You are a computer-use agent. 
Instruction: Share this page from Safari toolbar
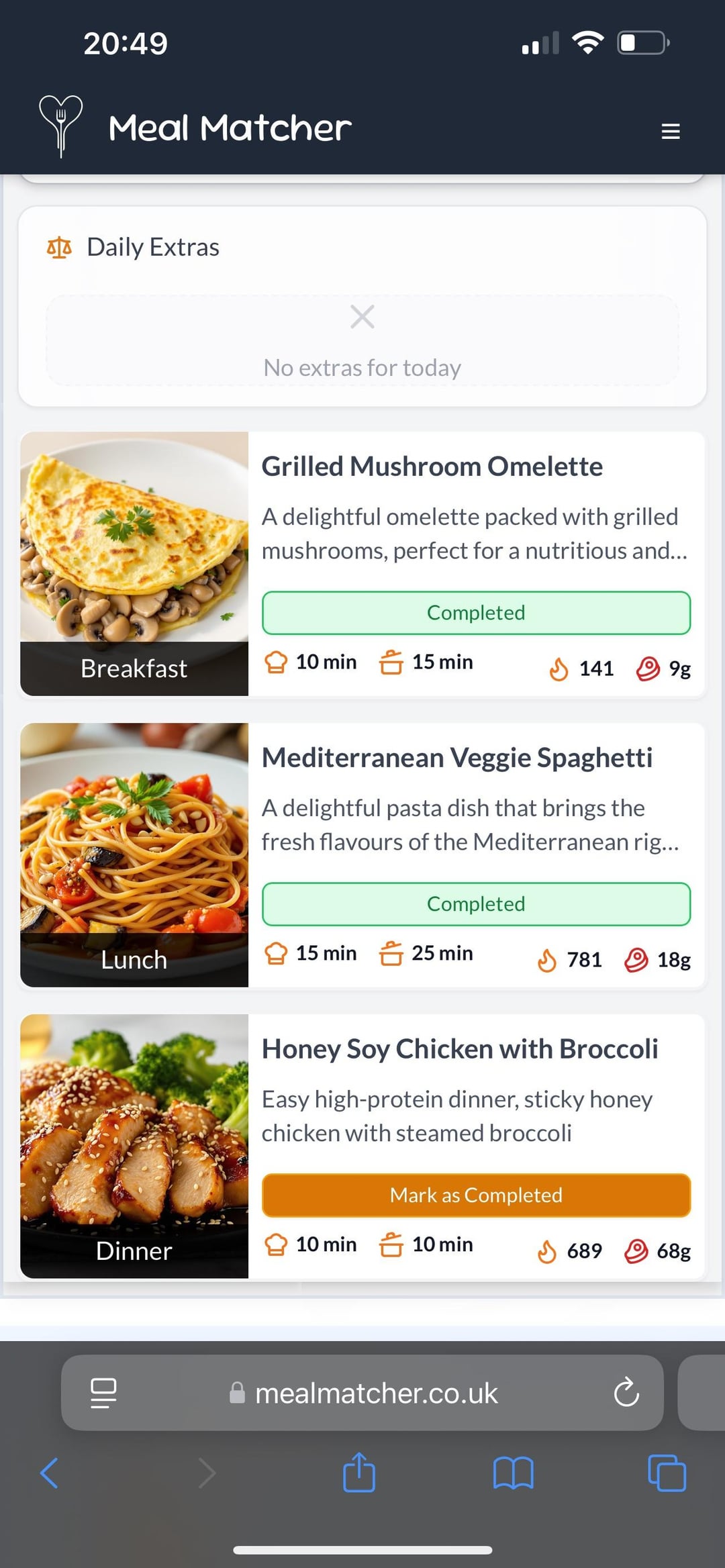pos(359,1471)
